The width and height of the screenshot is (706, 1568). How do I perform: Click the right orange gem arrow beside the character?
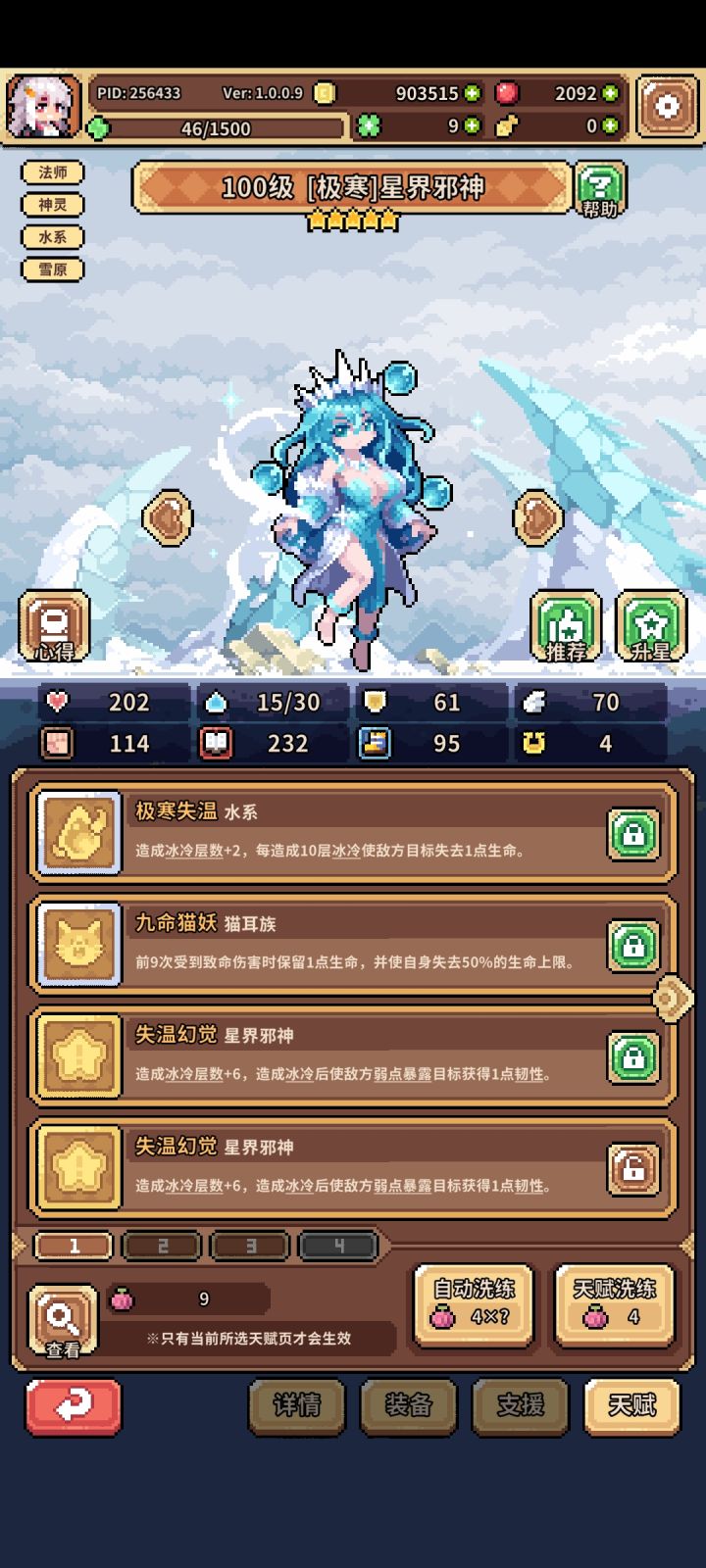538,516
